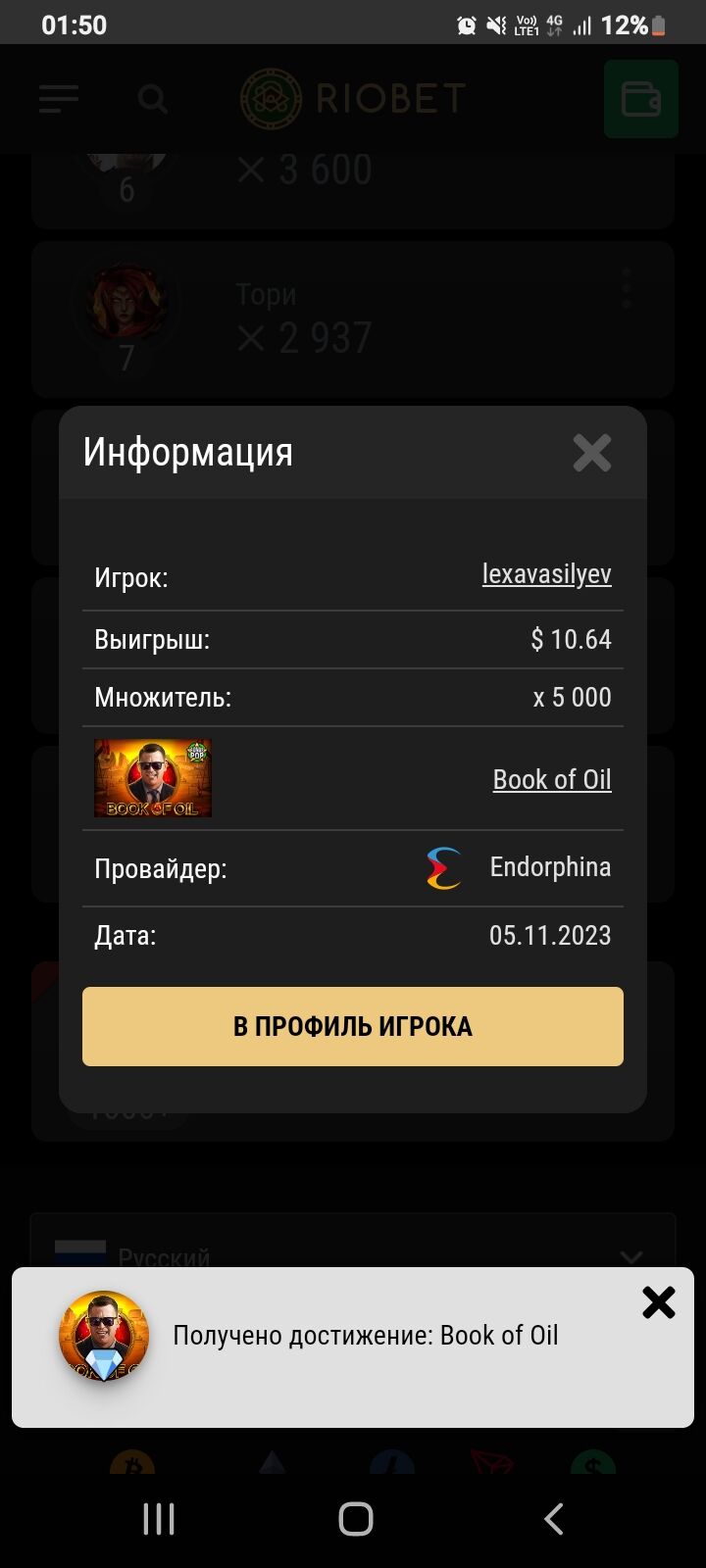Go to the system home screen
The width and height of the screenshot is (706, 1568).
(355, 1519)
